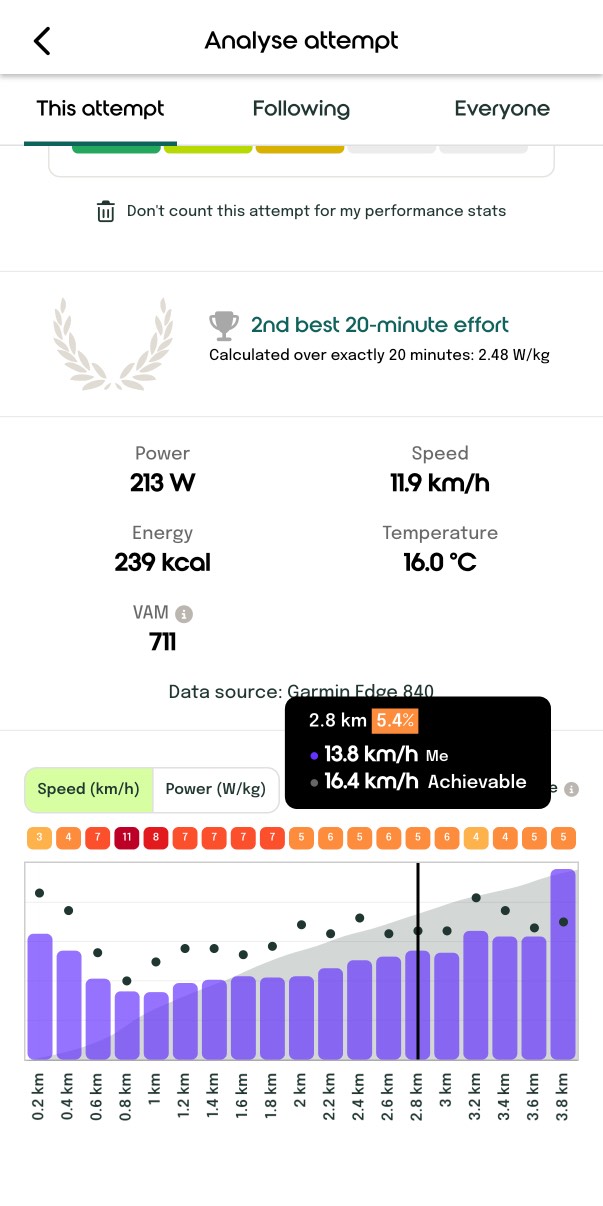Image resolution: width=603 pixels, height=1206 pixels.
Task: Open the VAM info icon
Action: tap(183, 614)
